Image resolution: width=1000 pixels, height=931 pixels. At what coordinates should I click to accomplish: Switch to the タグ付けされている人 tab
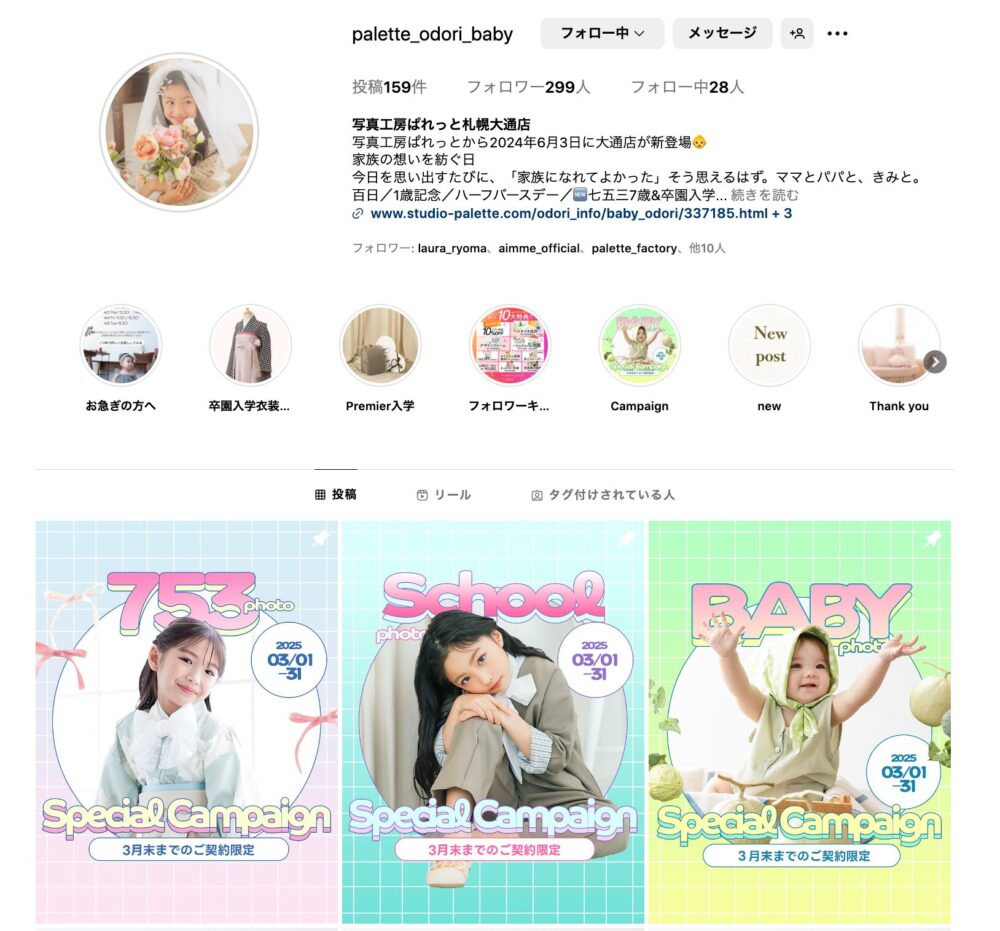(602, 495)
